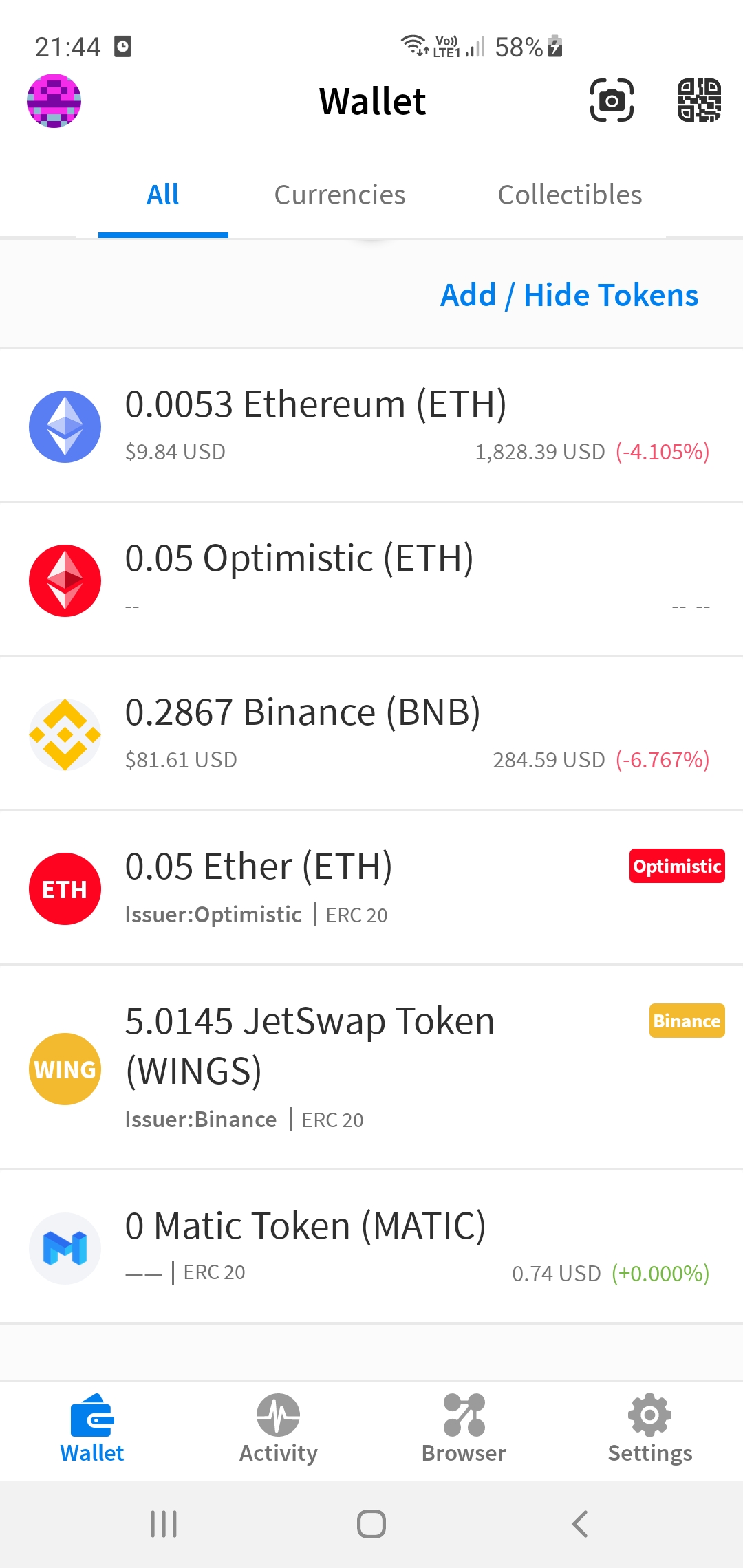Open the camera scanner icon

(x=611, y=100)
